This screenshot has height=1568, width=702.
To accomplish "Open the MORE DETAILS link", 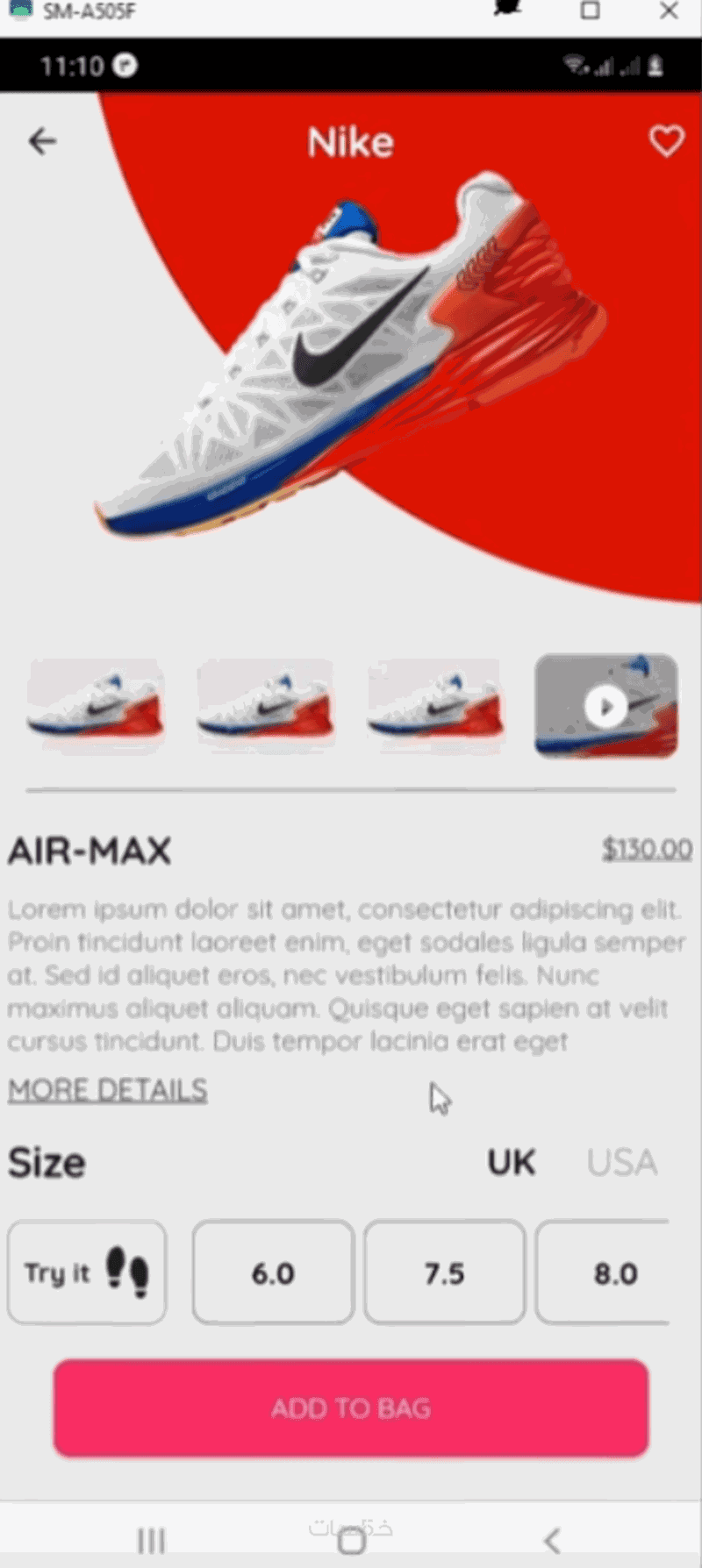I will click(x=108, y=1090).
